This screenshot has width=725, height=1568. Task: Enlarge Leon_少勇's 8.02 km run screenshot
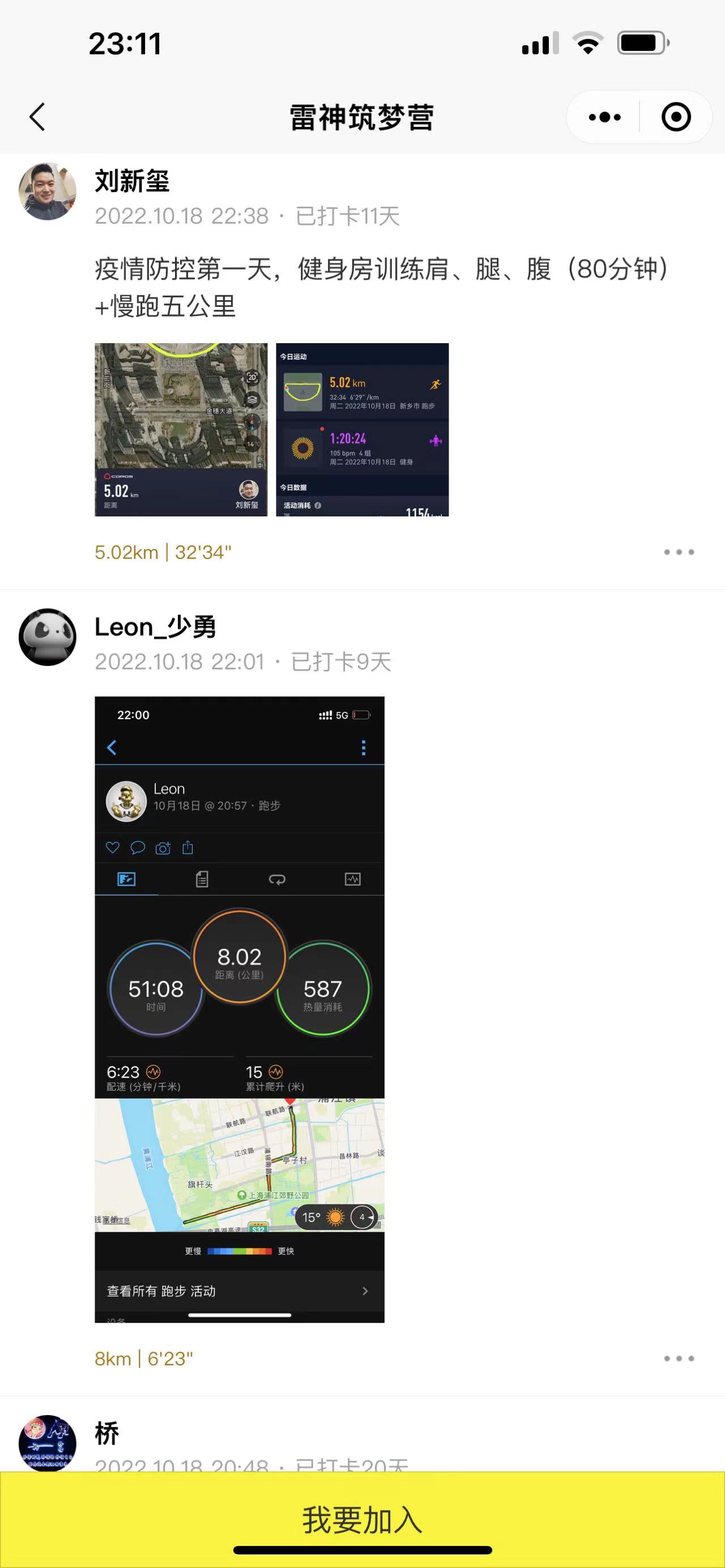(x=240, y=1009)
